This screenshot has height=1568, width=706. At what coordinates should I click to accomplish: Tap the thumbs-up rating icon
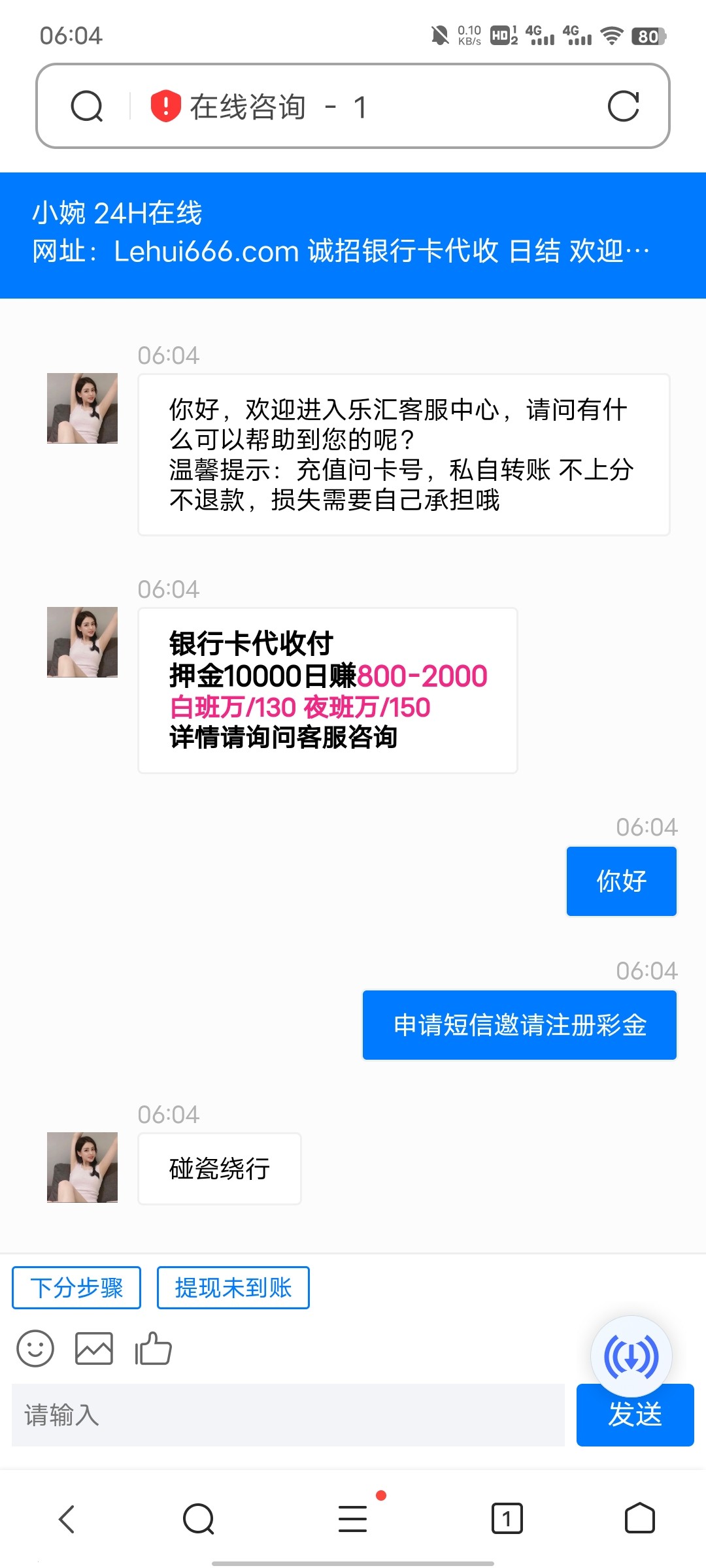tap(153, 1348)
